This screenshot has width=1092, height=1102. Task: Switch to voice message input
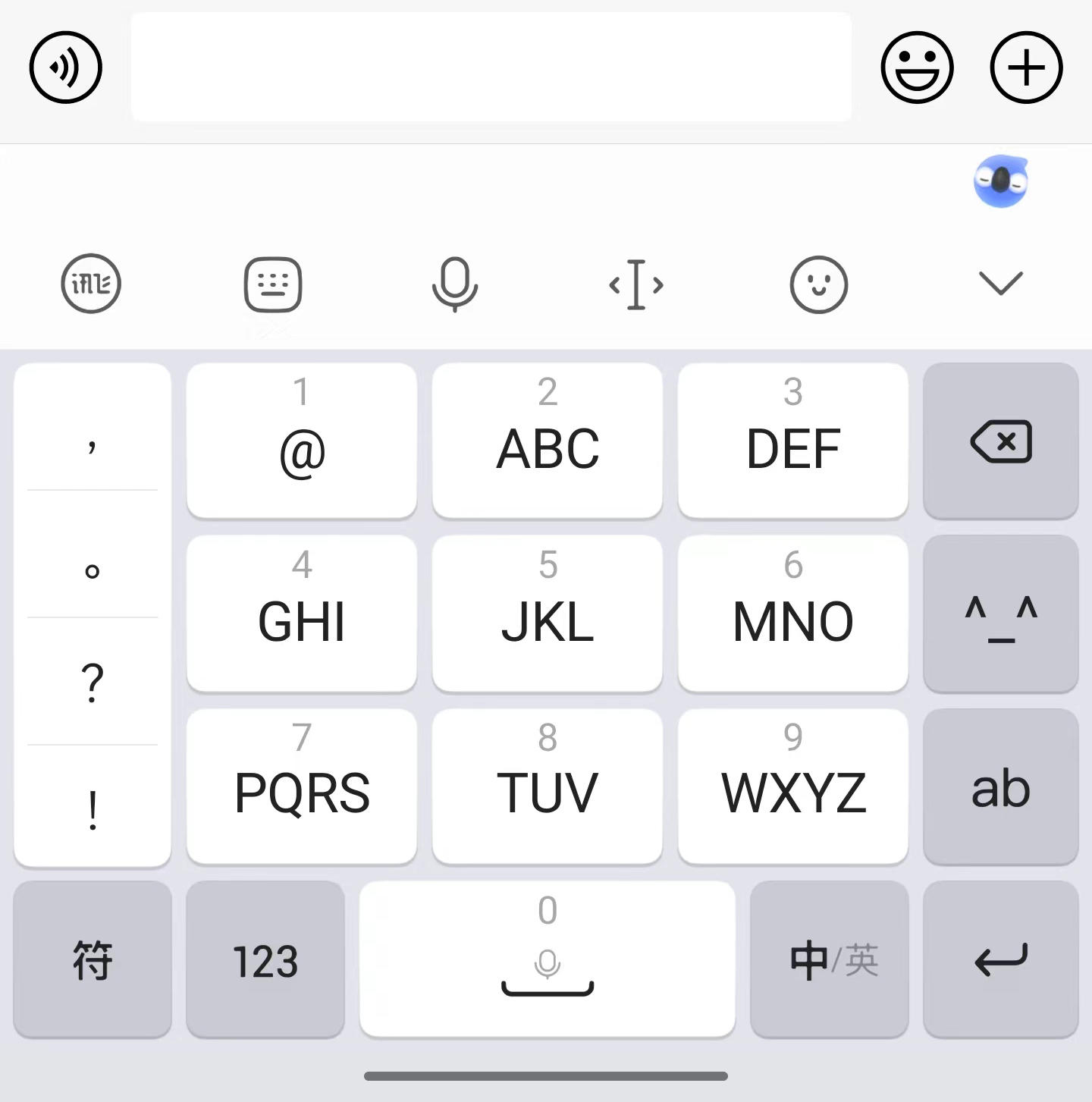pos(66,68)
